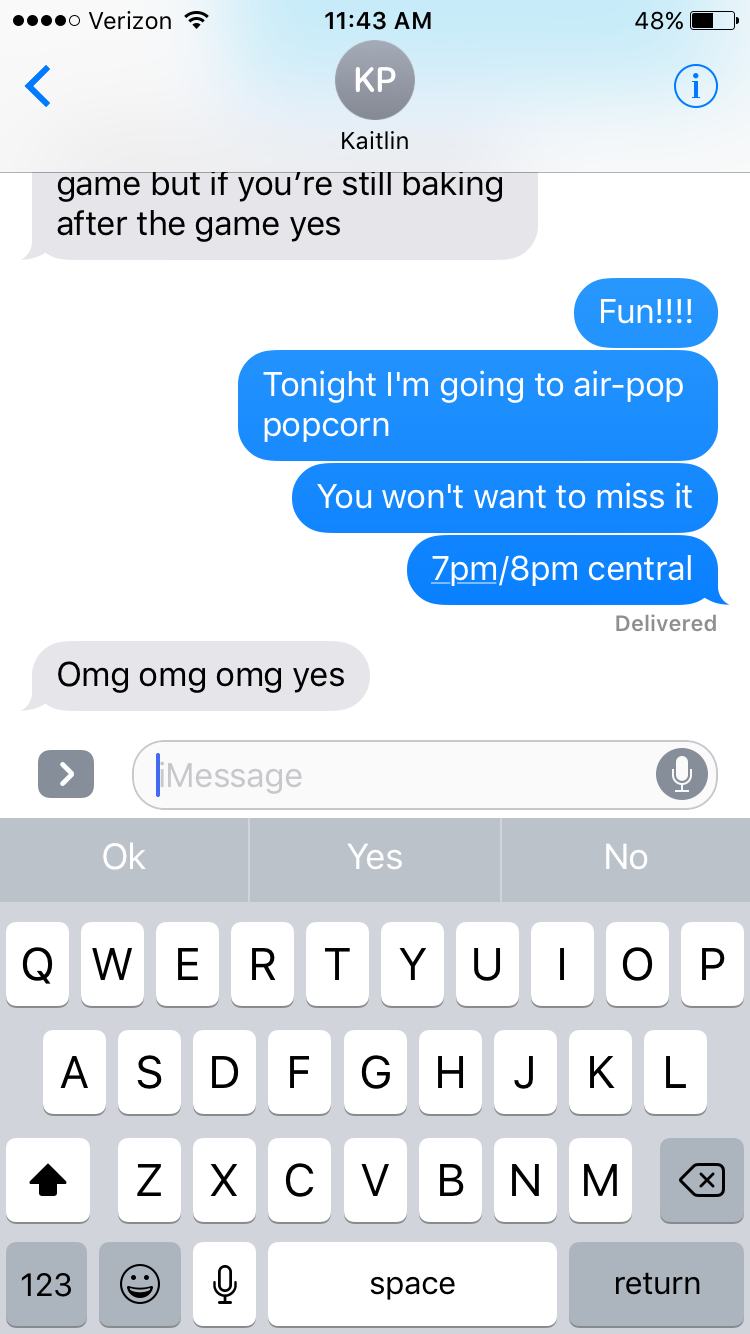Image resolution: width=750 pixels, height=1334 pixels.
Task: Open the emoji keyboard
Action: pyautogui.click(x=139, y=1284)
